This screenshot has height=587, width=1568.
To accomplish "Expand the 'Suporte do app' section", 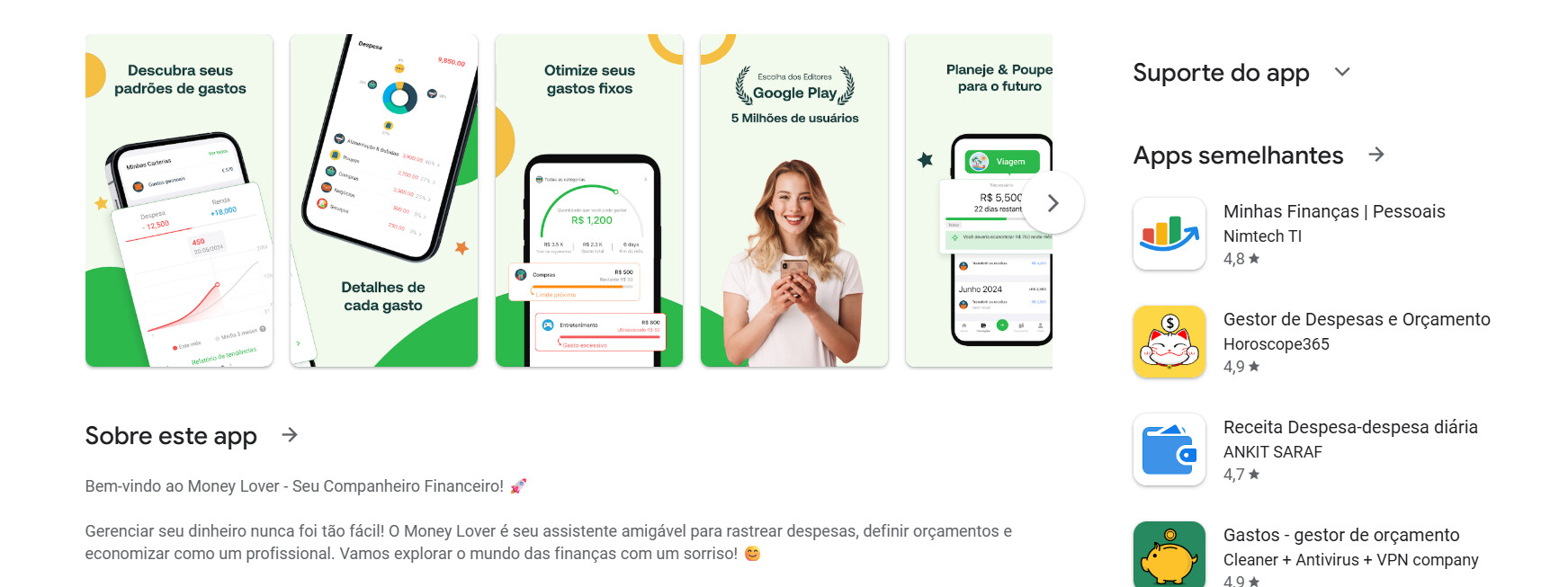I will pos(1342,72).
